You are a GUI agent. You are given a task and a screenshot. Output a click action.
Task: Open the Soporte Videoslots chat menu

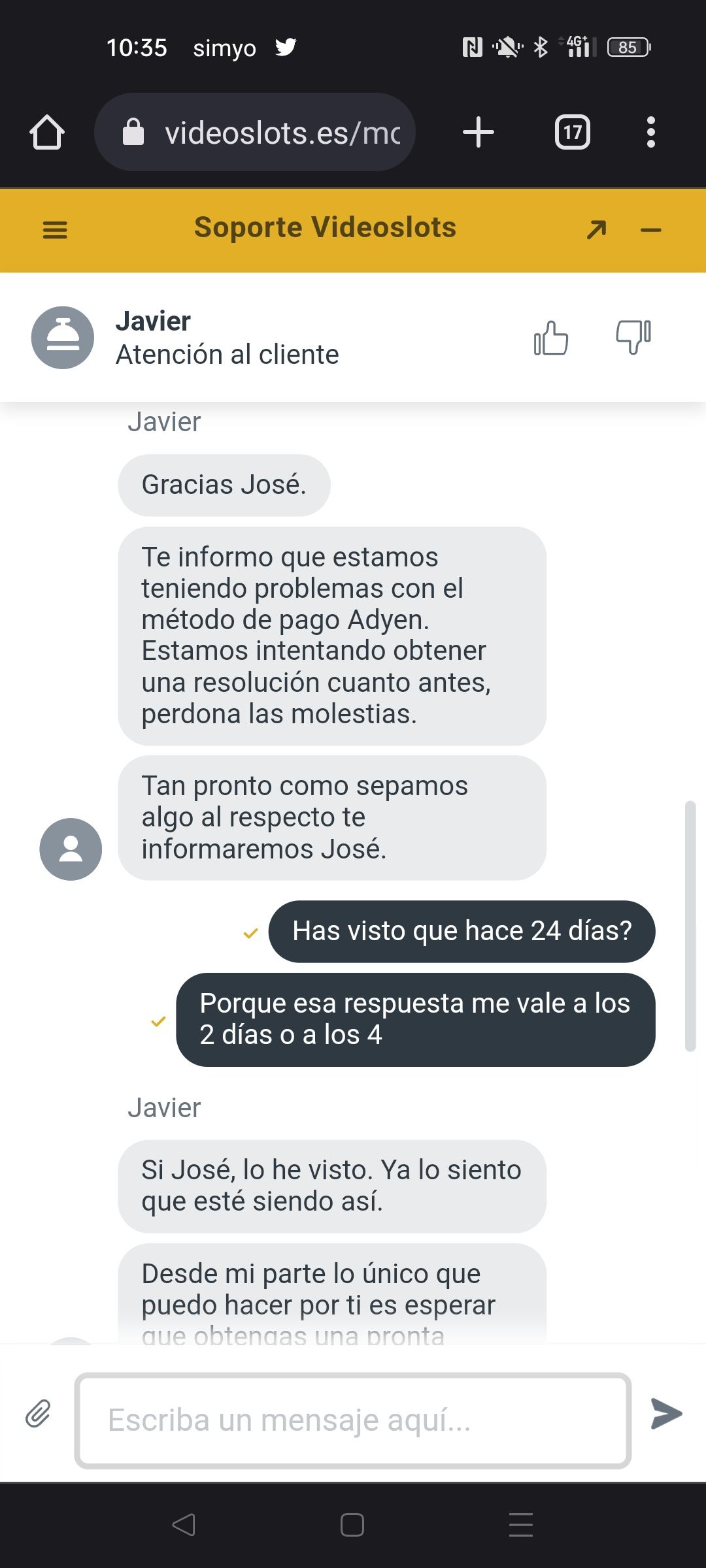click(55, 230)
